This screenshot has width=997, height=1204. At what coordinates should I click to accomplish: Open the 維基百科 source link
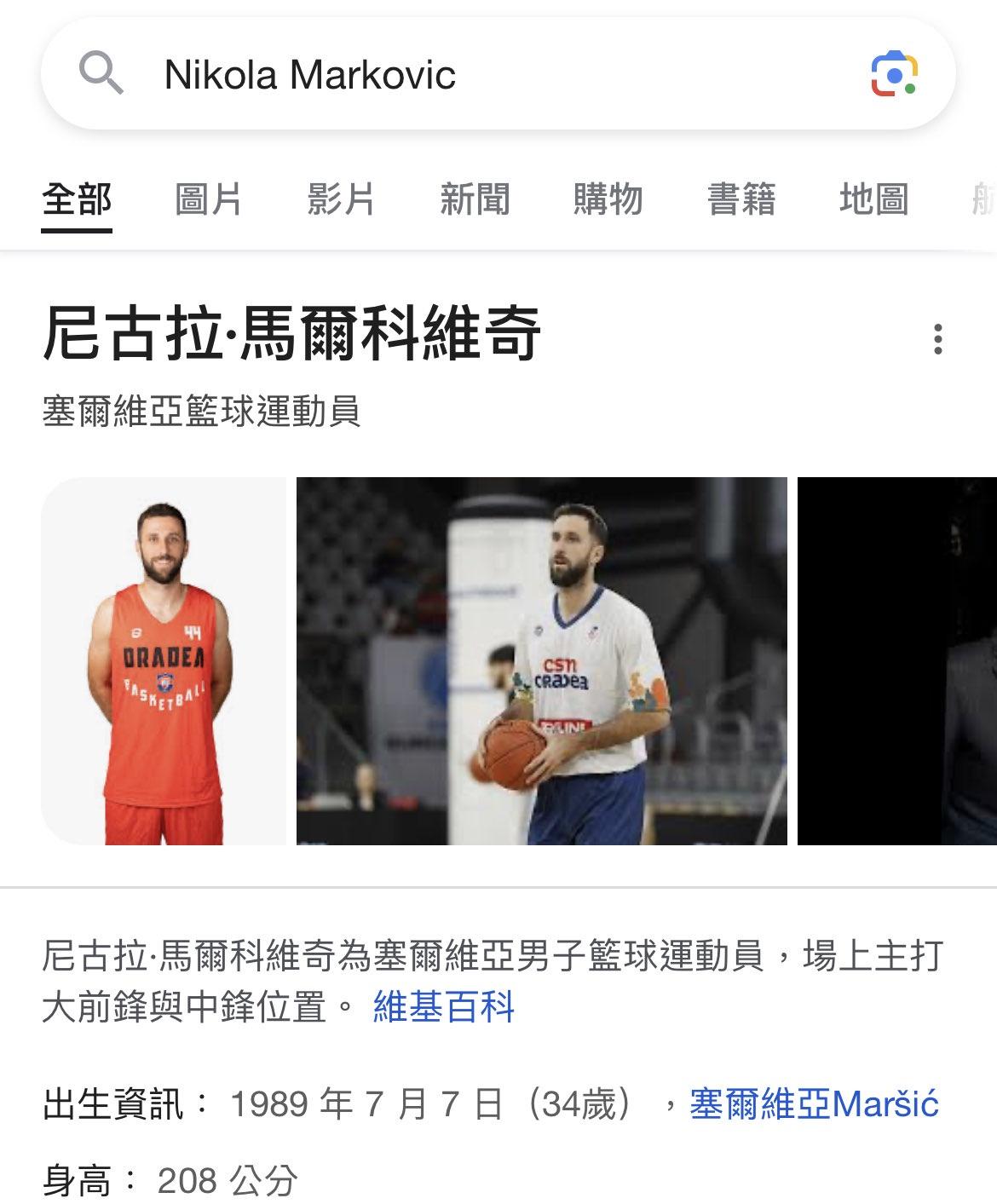pos(443,1007)
